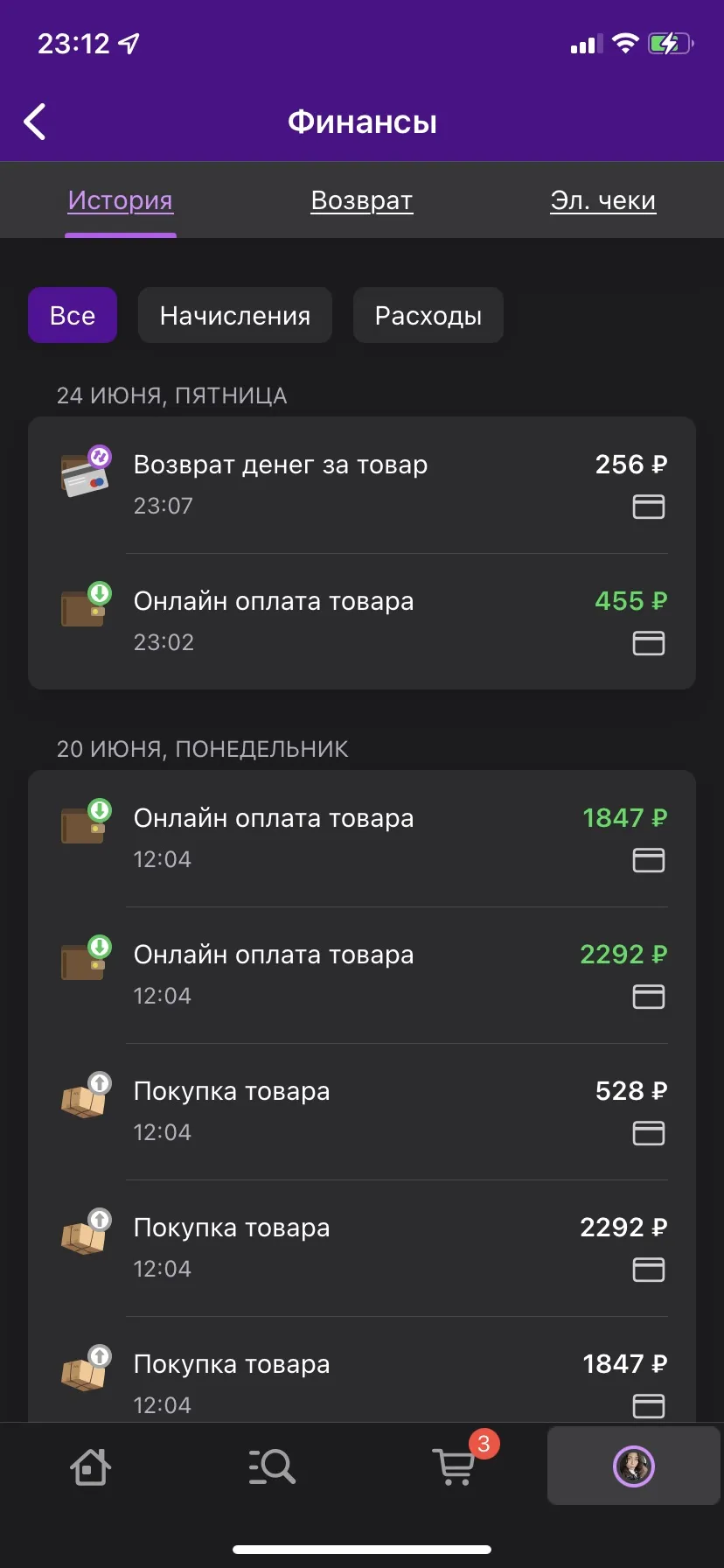
Task: Open the 2292 ₽ Онлайн оплата товара entry
Action: [x=362, y=975]
